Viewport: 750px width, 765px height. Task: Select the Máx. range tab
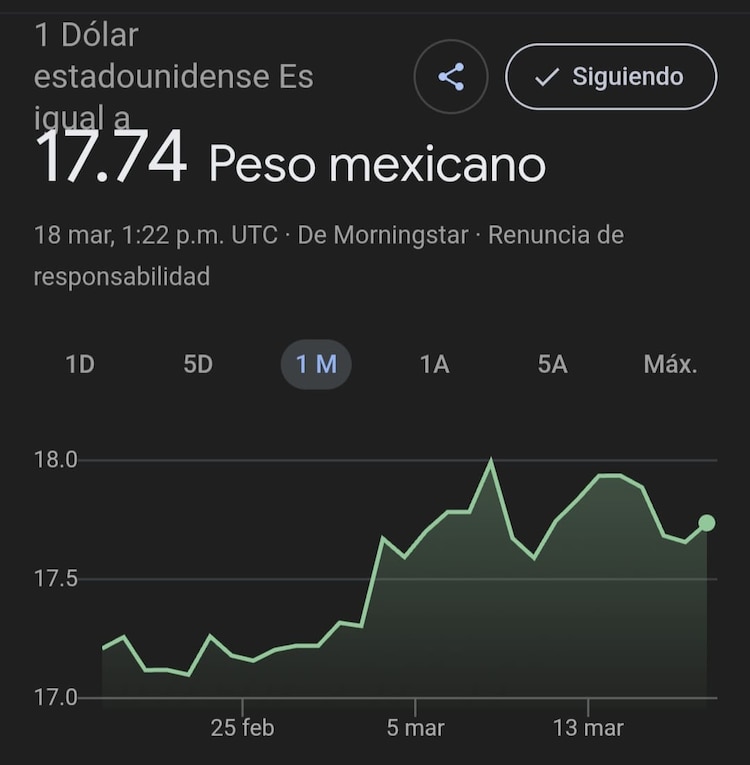670,364
